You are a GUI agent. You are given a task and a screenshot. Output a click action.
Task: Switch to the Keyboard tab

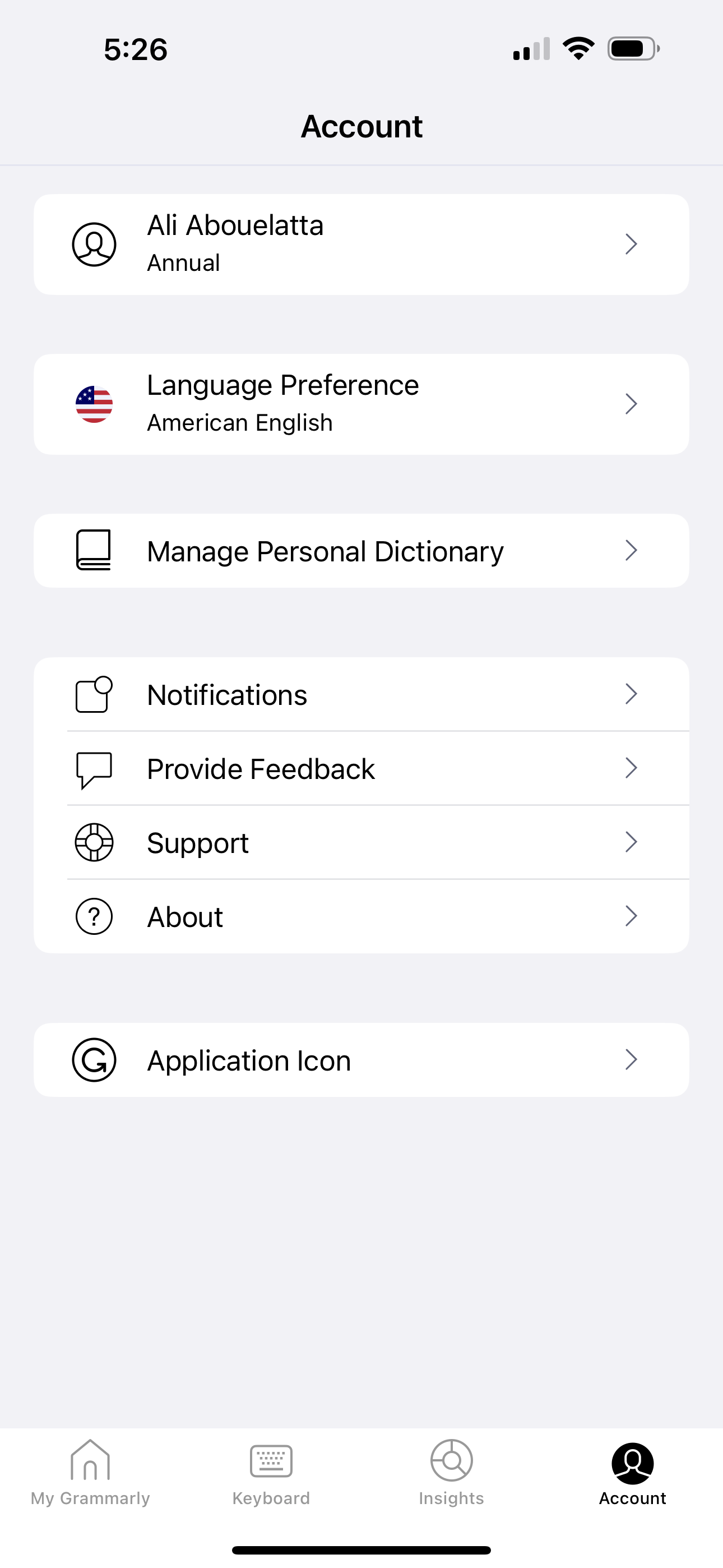click(x=270, y=1473)
